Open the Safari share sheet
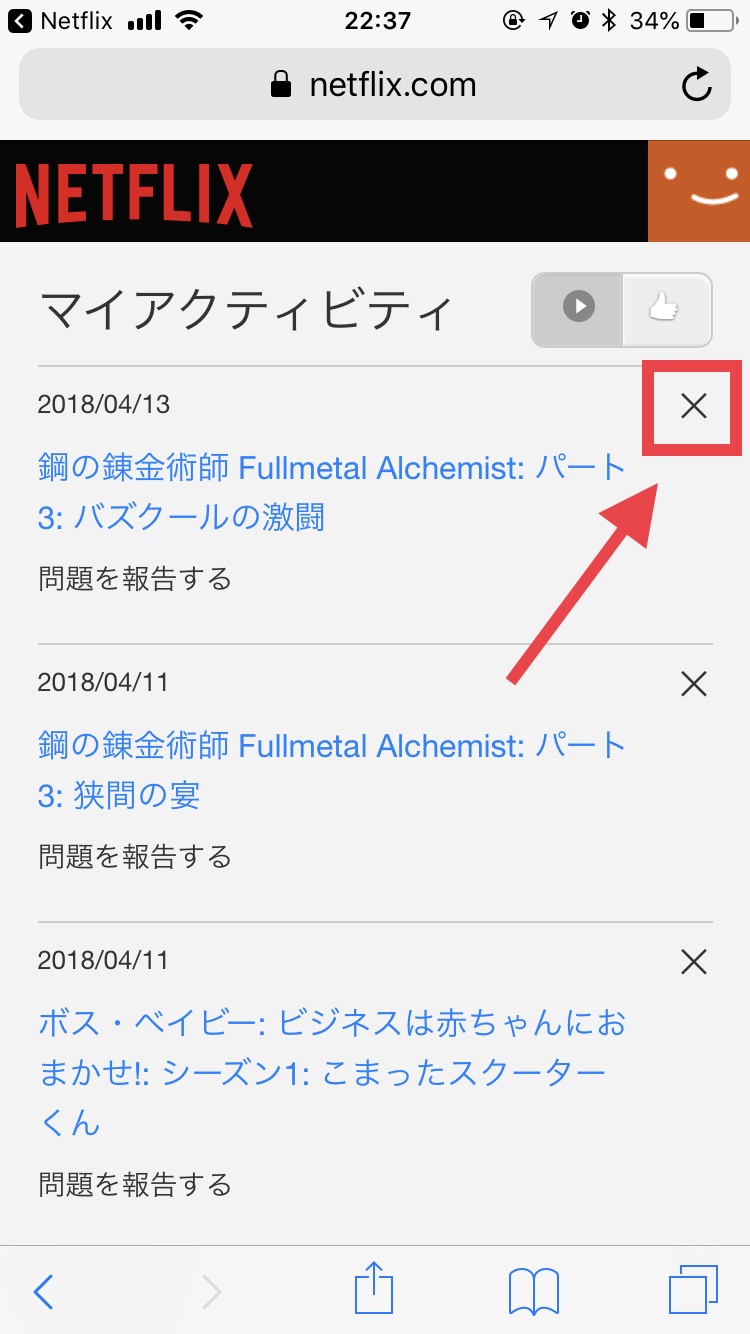The width and height of the screenshot is (750, 1334). pos(374,1288)
